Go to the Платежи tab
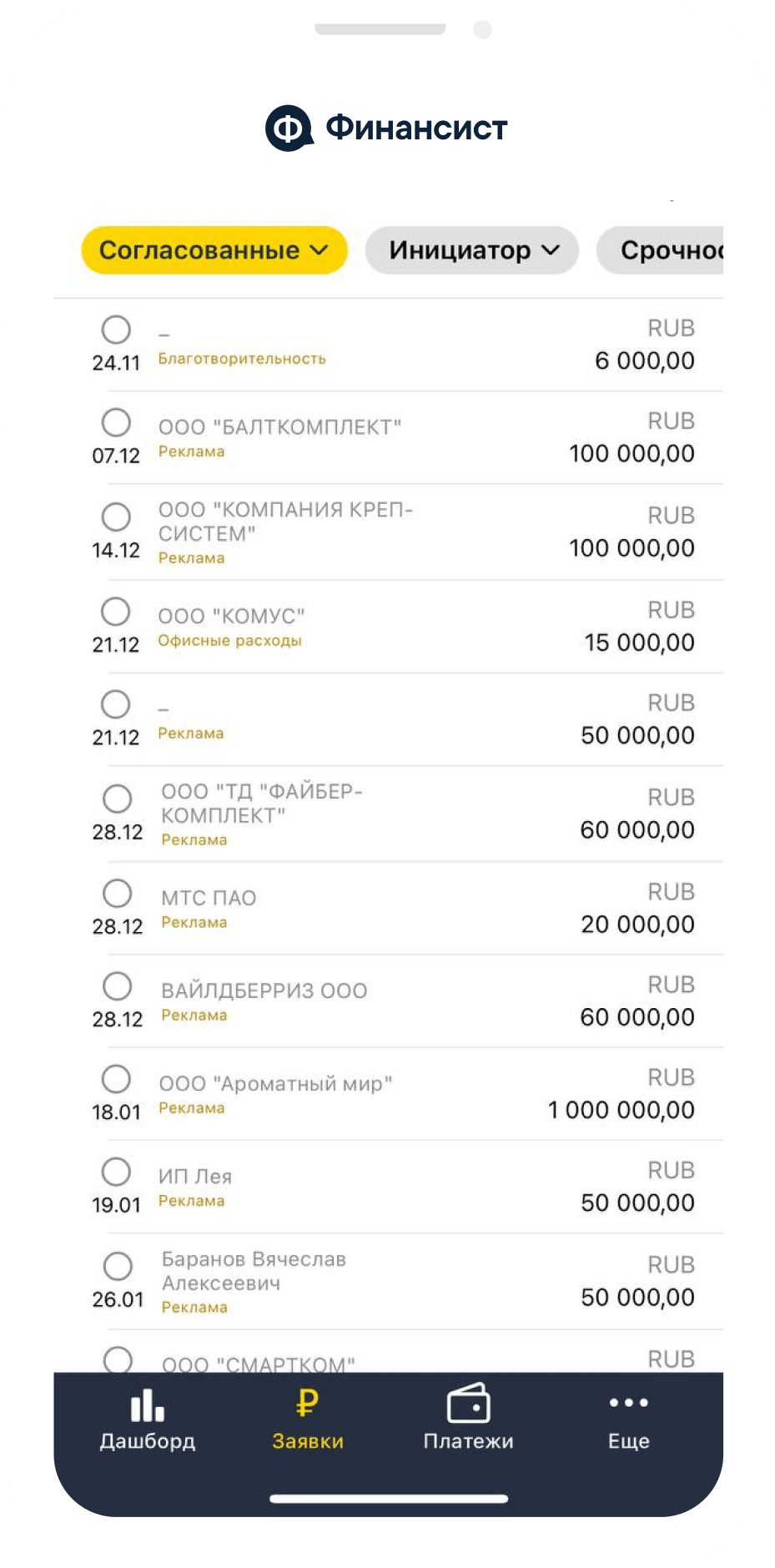The height and width of the screenshot is (1568, 775). [468, 1420]
